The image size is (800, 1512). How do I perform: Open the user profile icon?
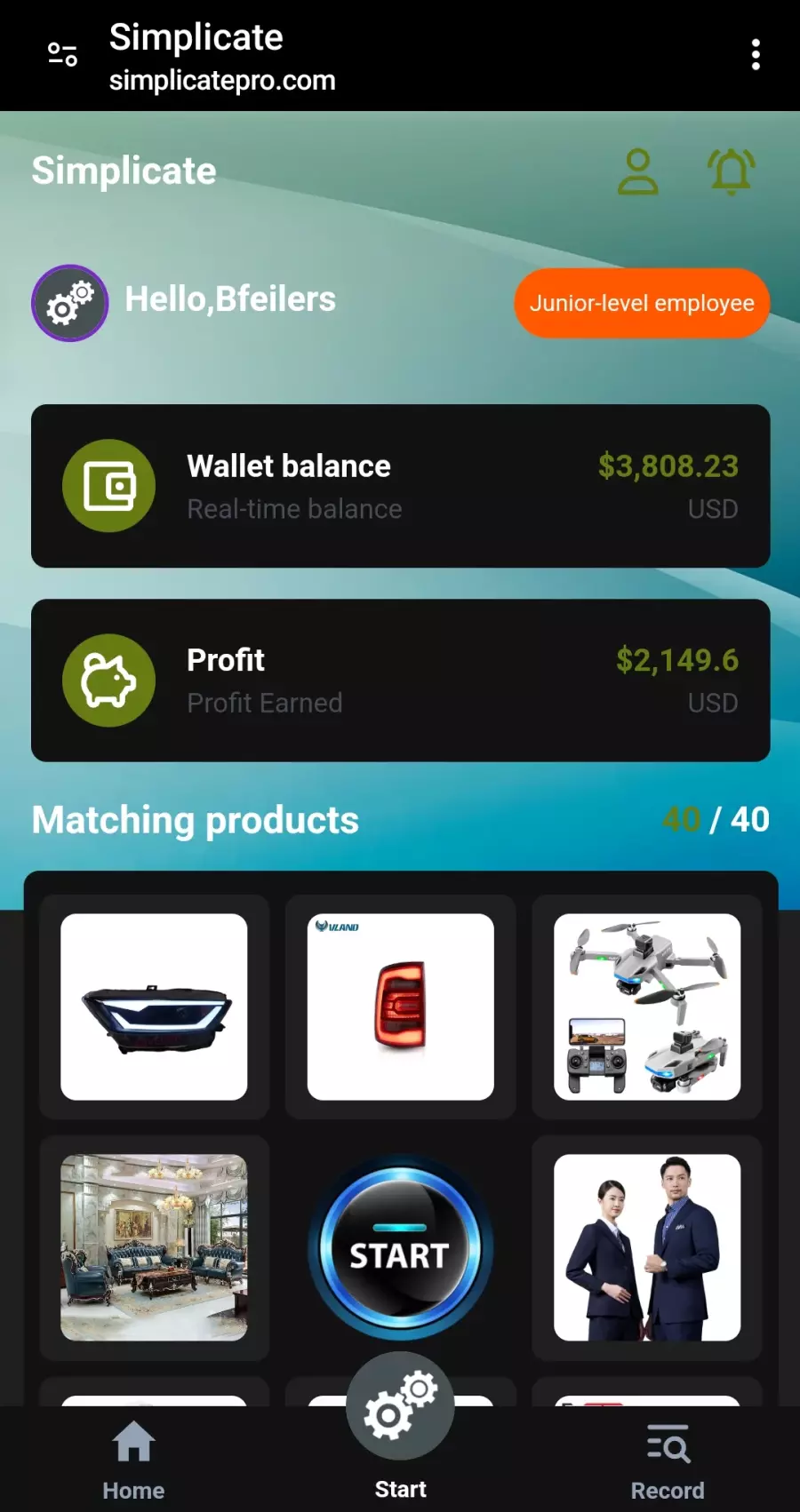click(x=637, y=171)
